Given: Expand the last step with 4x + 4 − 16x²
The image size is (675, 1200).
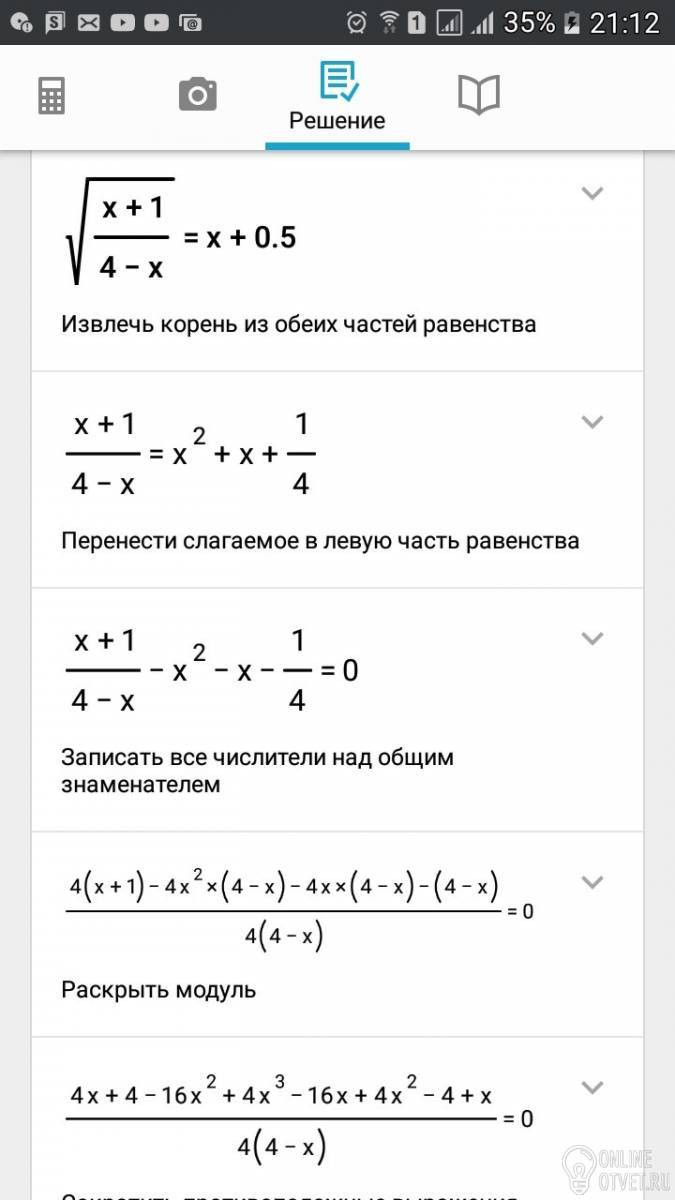Looking at the screenshot, I should click(x=593, y=1087).
